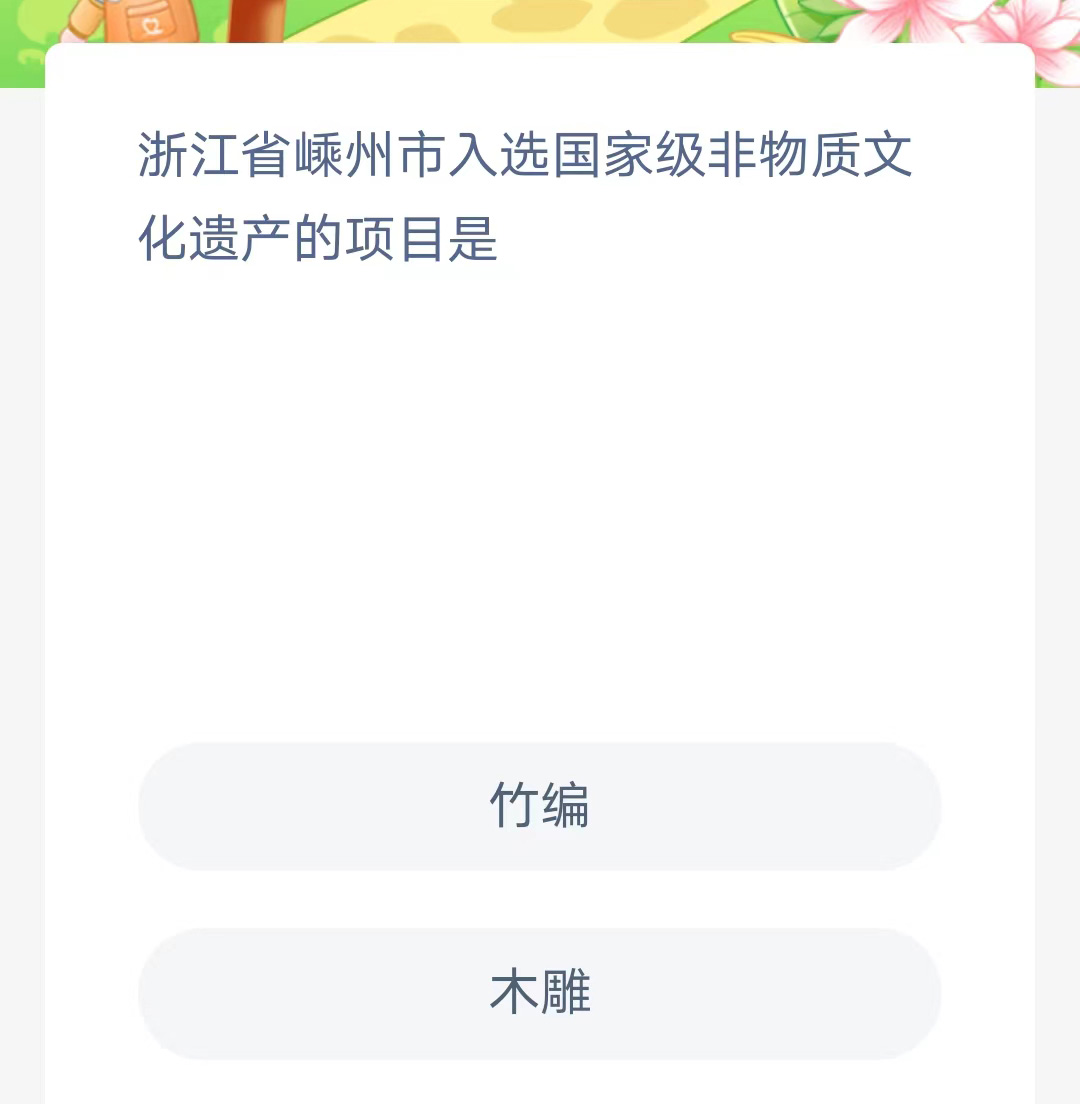This screenshot has height=1104, width=1080.
Task: Click the rounded top edge of the quiz card
Action: [540, 45]
